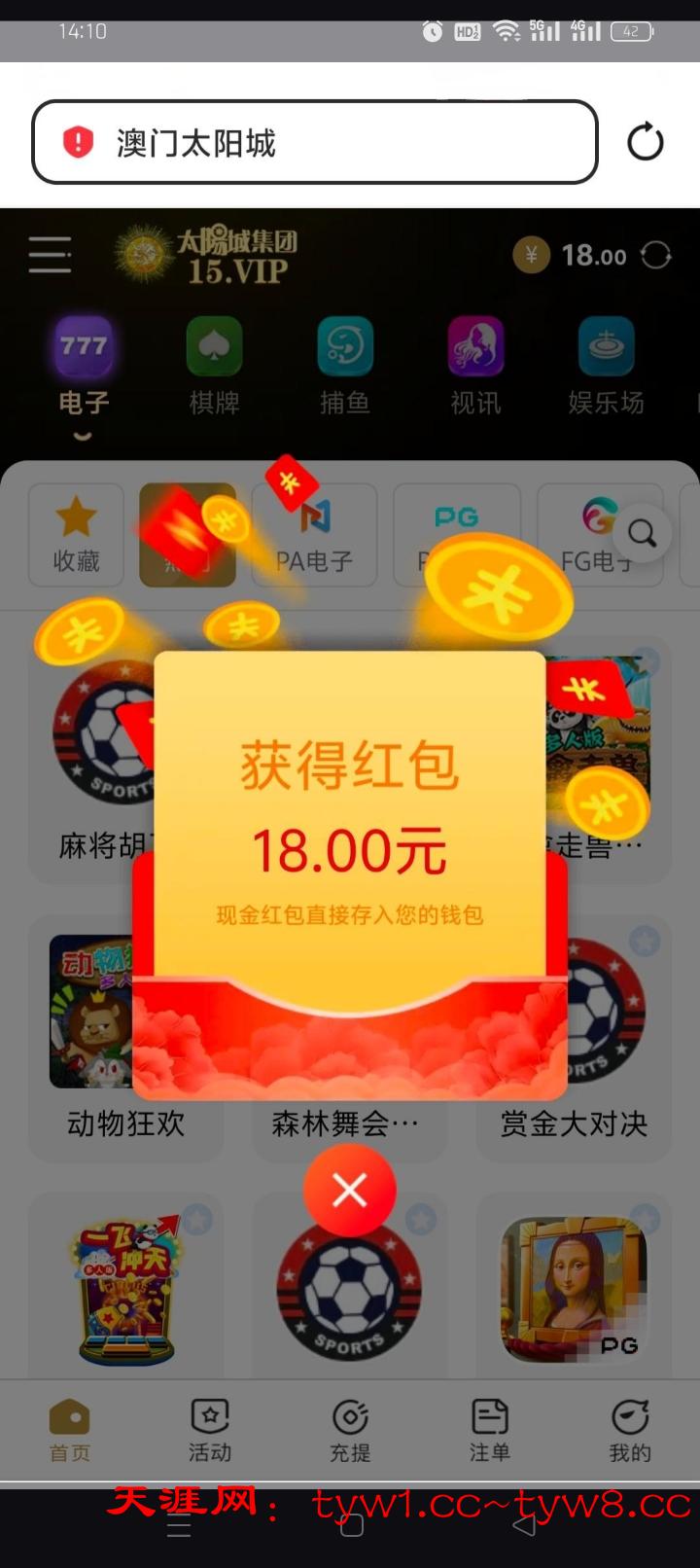This screenshot has width=700, height=1568.
Task: Open the Mona Lisa PG game
Action: coord(574,1289)
